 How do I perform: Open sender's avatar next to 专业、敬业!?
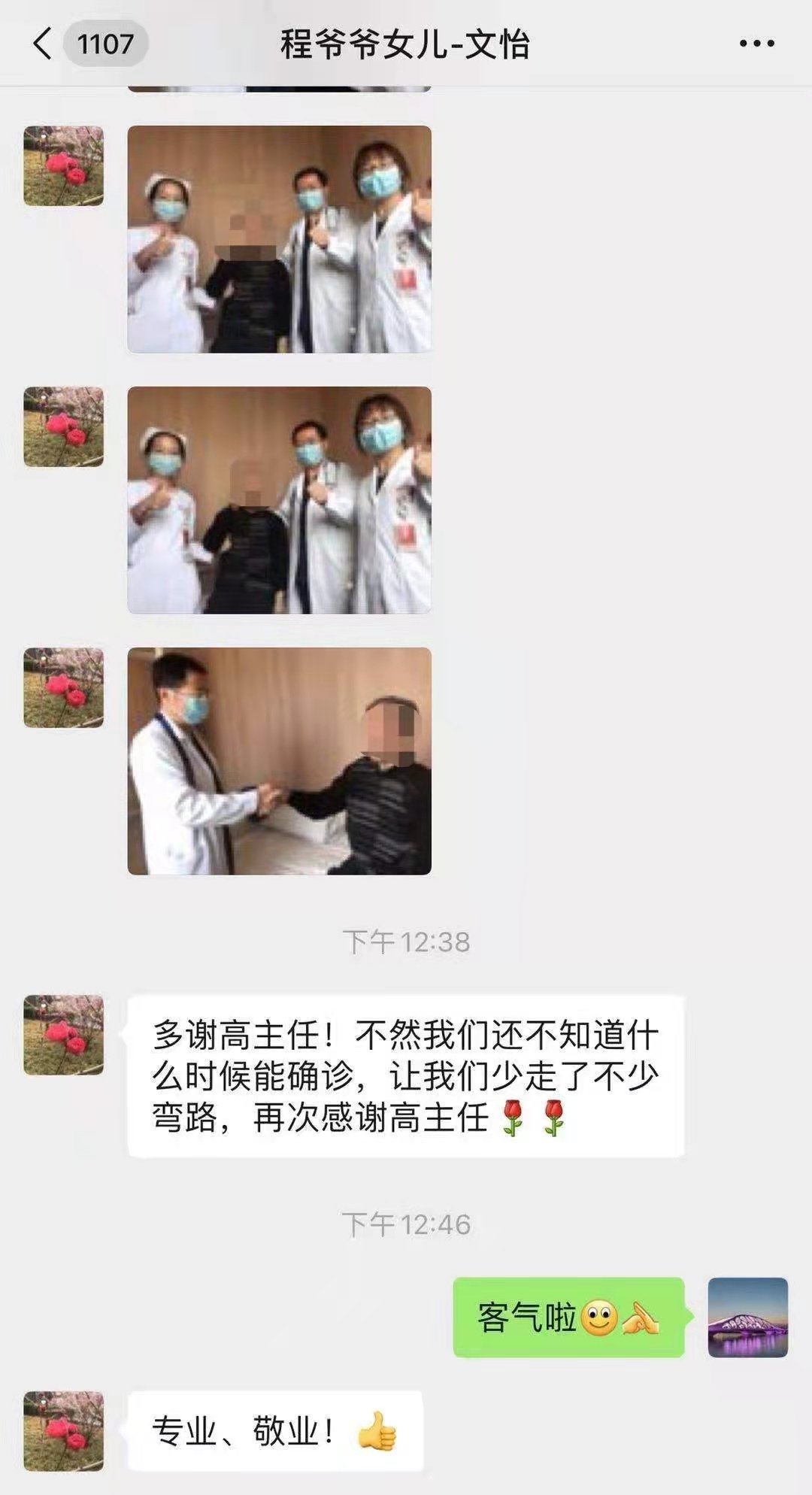coord(63,1431)
